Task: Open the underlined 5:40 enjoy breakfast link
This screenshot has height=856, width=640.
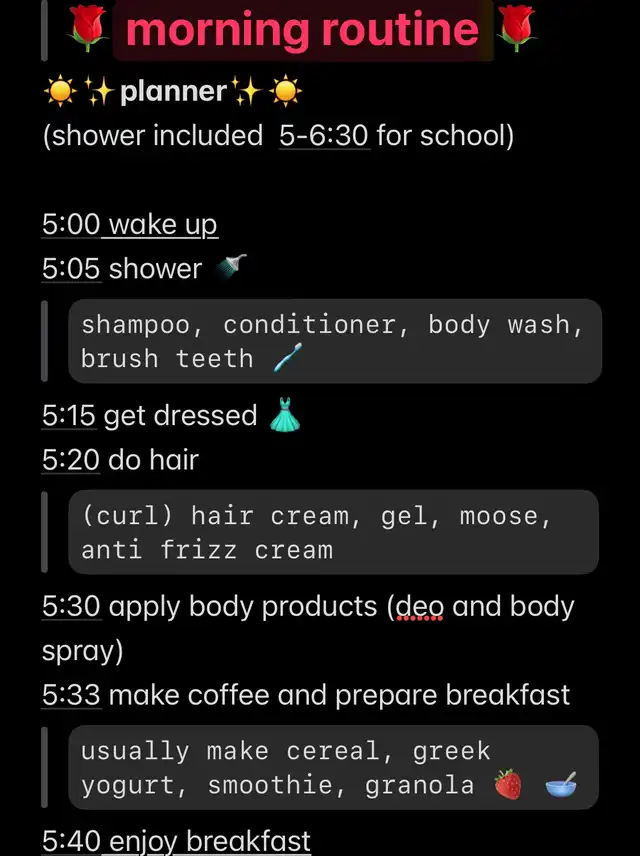Action: coord(176,841)
